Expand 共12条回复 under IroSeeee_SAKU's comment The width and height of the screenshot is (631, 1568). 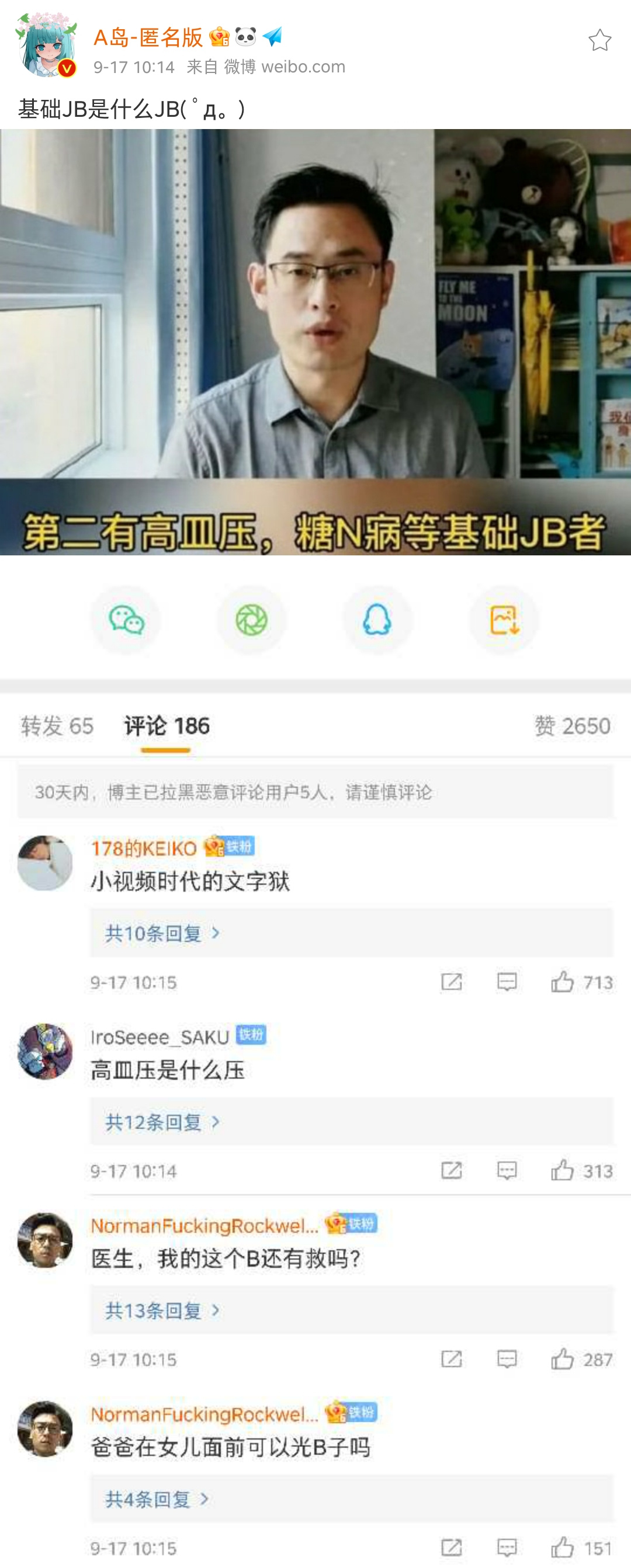(162, 1121)
